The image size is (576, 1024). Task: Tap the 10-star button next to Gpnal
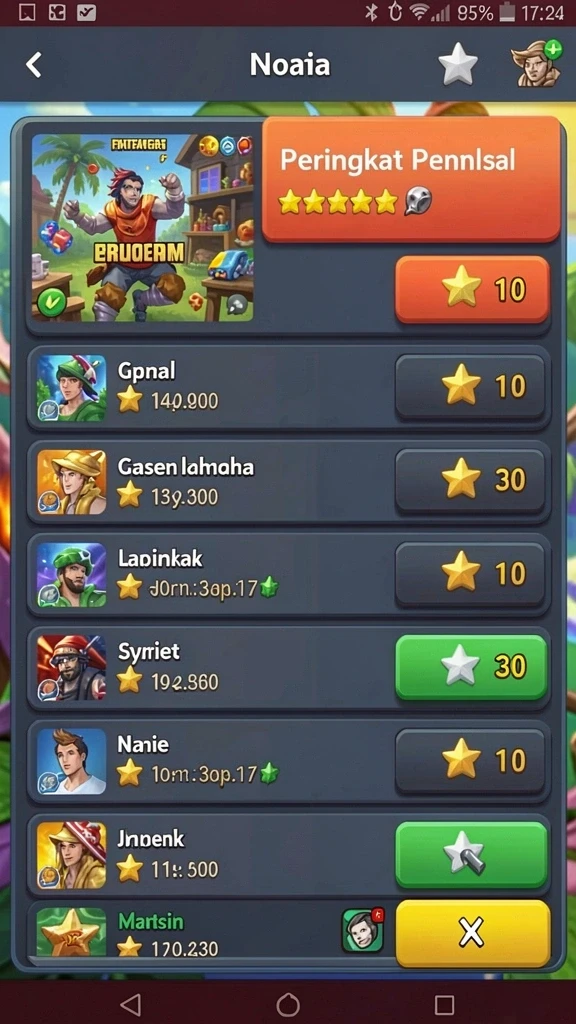tap(470, 387)
